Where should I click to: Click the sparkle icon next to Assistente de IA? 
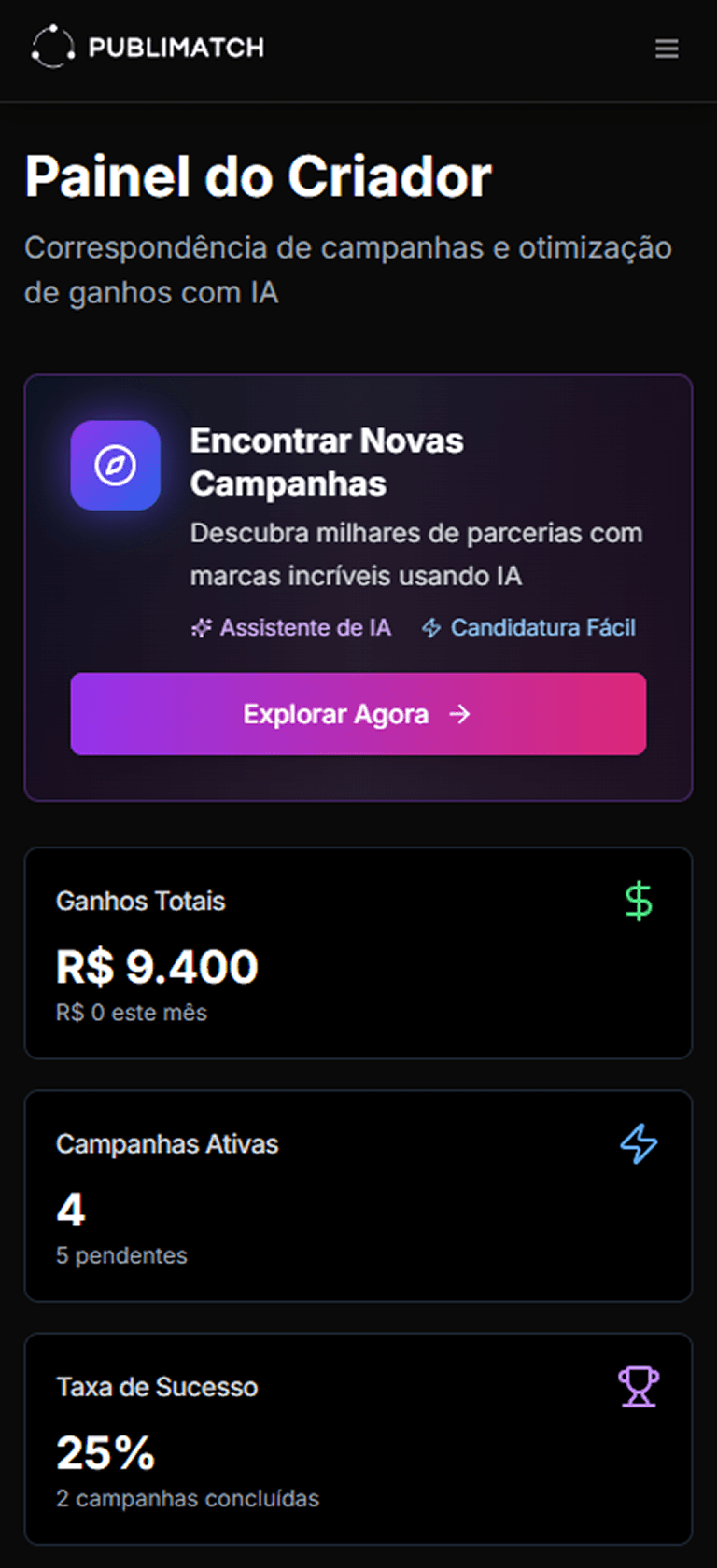(x=201, y=627)
